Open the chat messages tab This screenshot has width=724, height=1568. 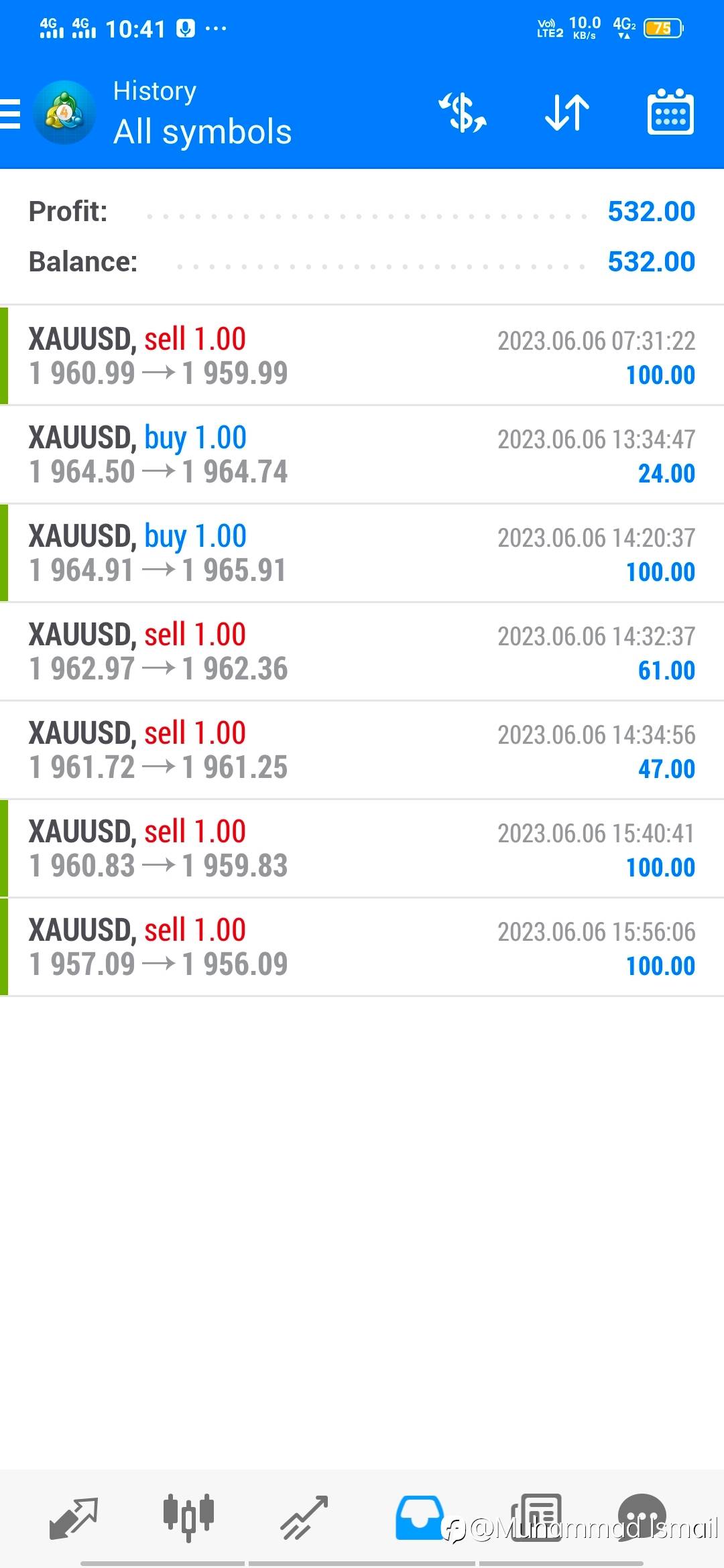(642, 1518)
